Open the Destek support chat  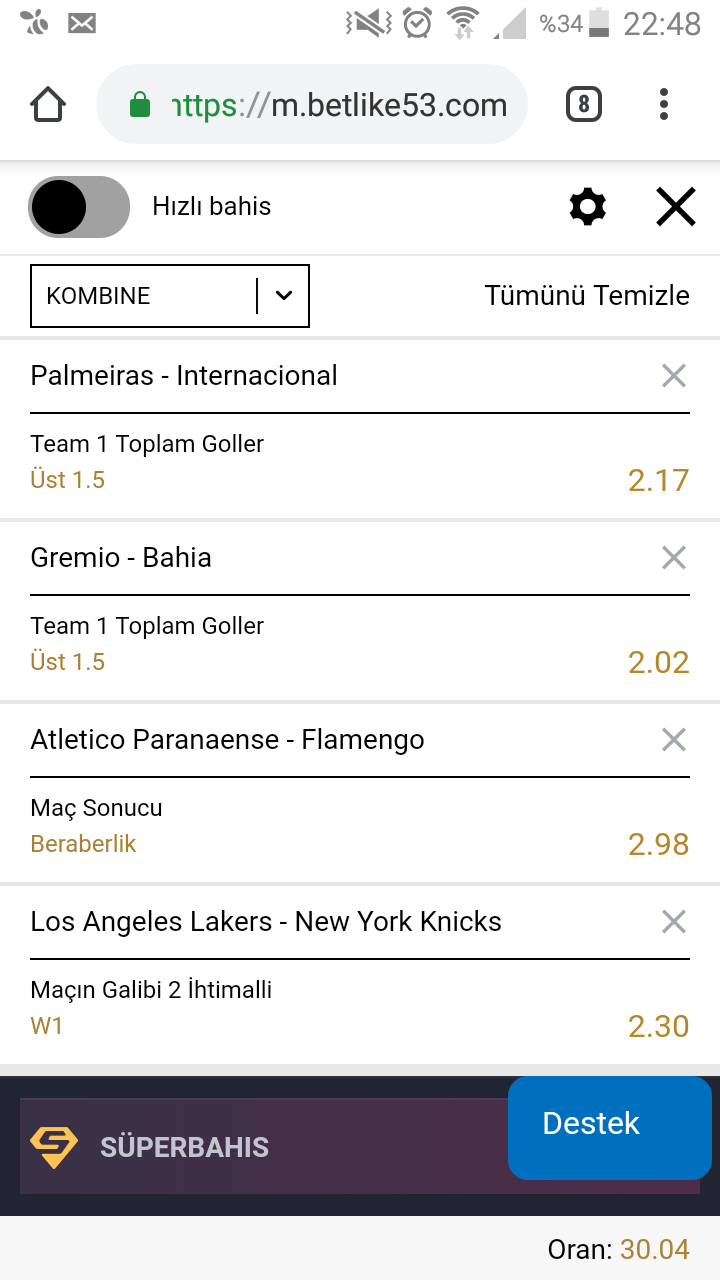pyautogui.click(x=610, y=1128)
